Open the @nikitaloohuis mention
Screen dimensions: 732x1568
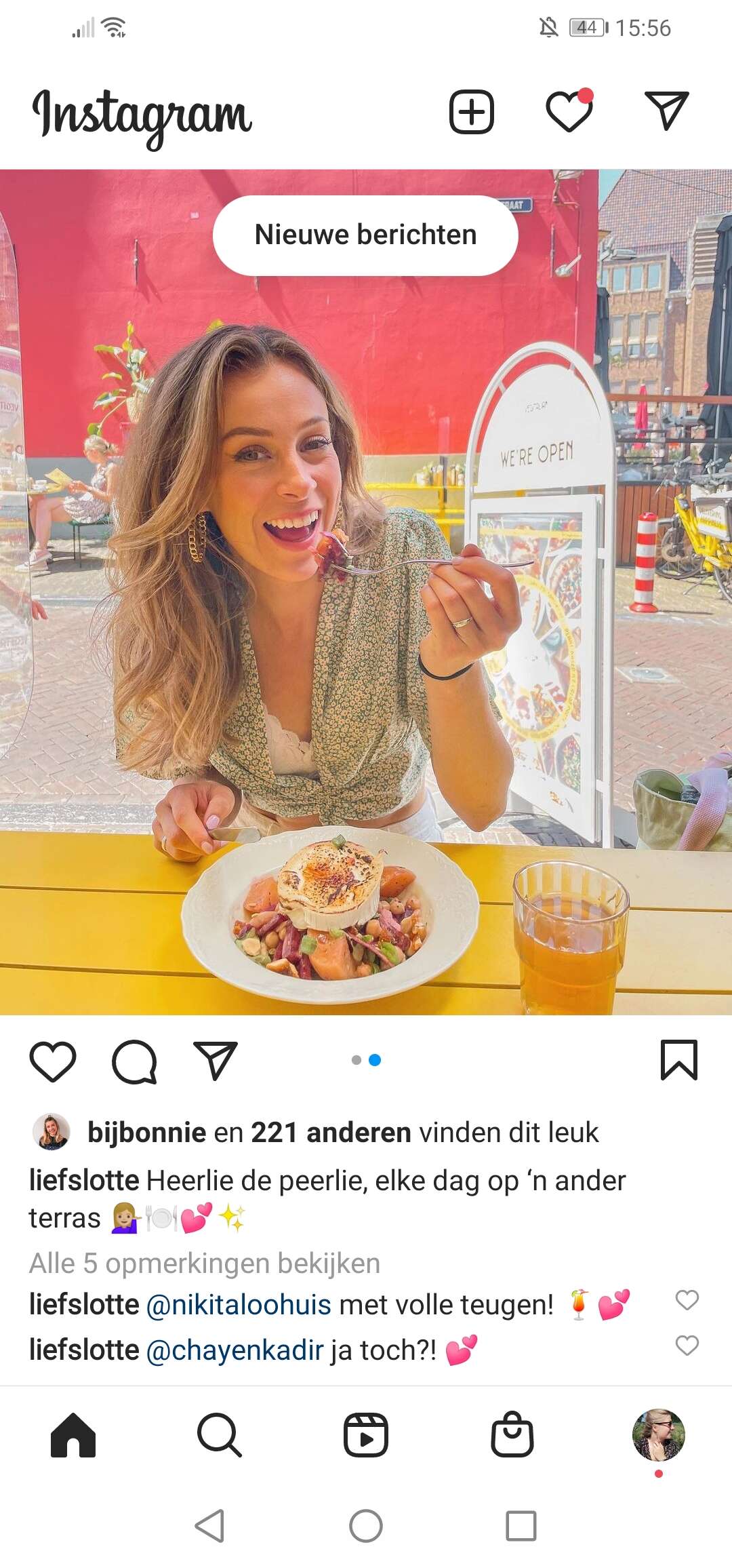click(x=239, y=1305)
